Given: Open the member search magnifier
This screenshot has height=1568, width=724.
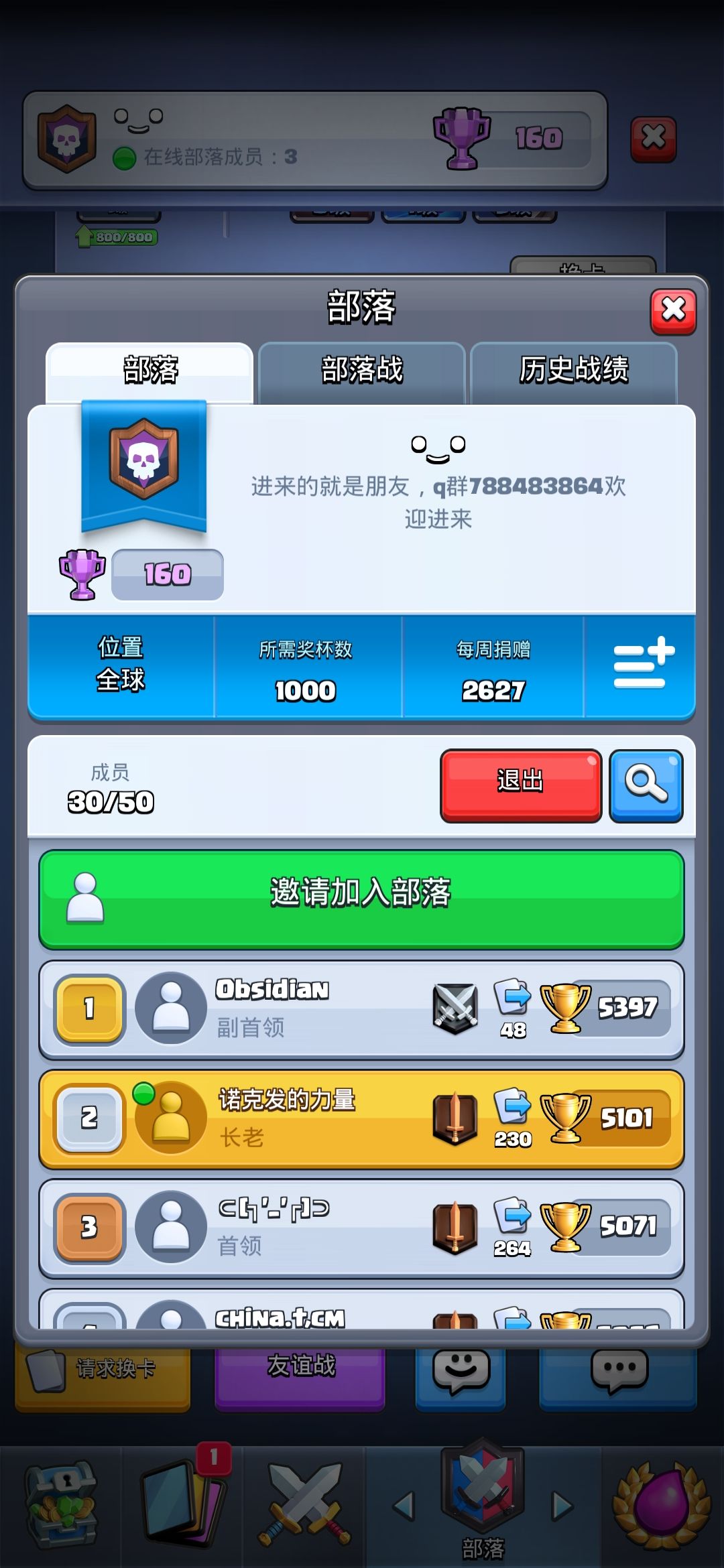Looking at the screenshot, I should click(x=646, y=785).
